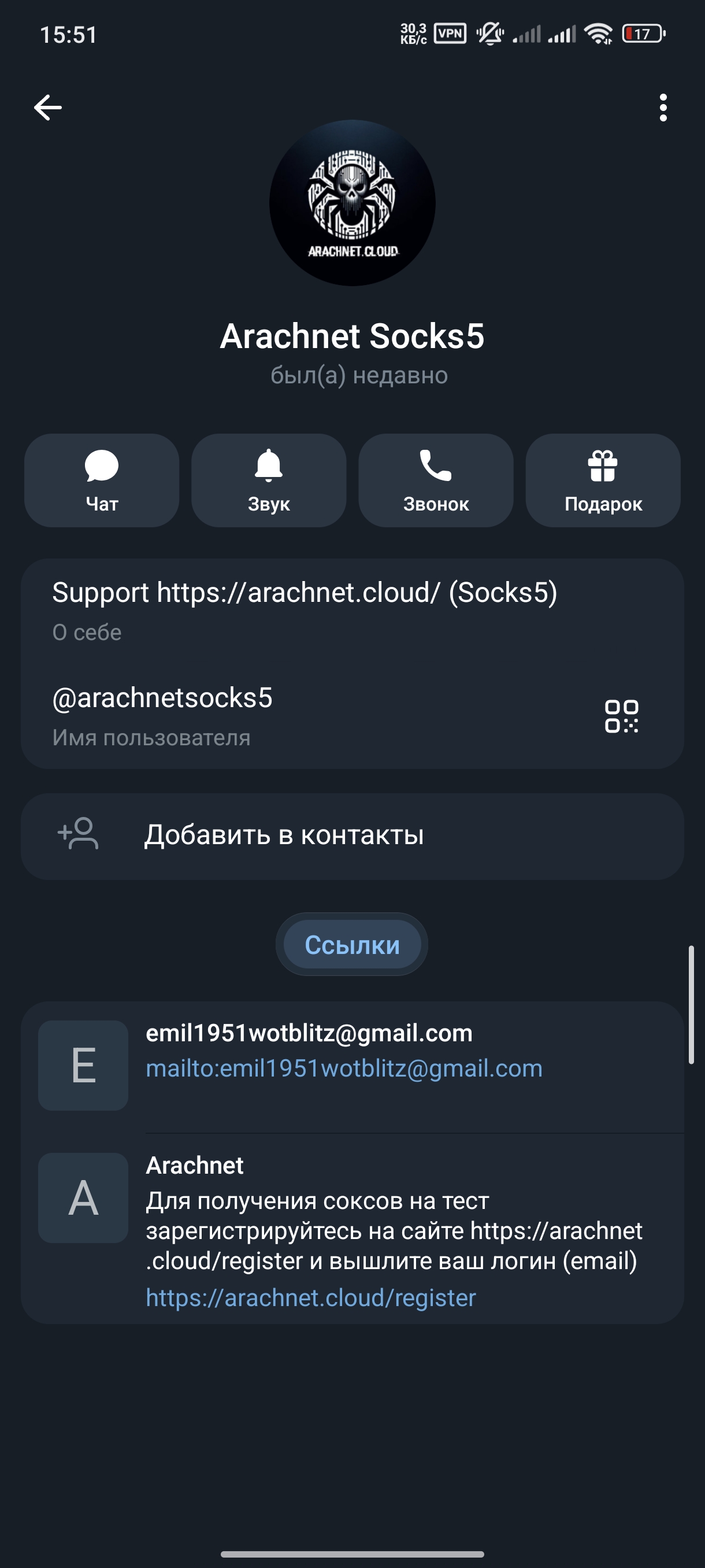Open the https://arachnet.cloud/register link
Viewport: 705px width, 1568px height.
tap(310, 1299)
